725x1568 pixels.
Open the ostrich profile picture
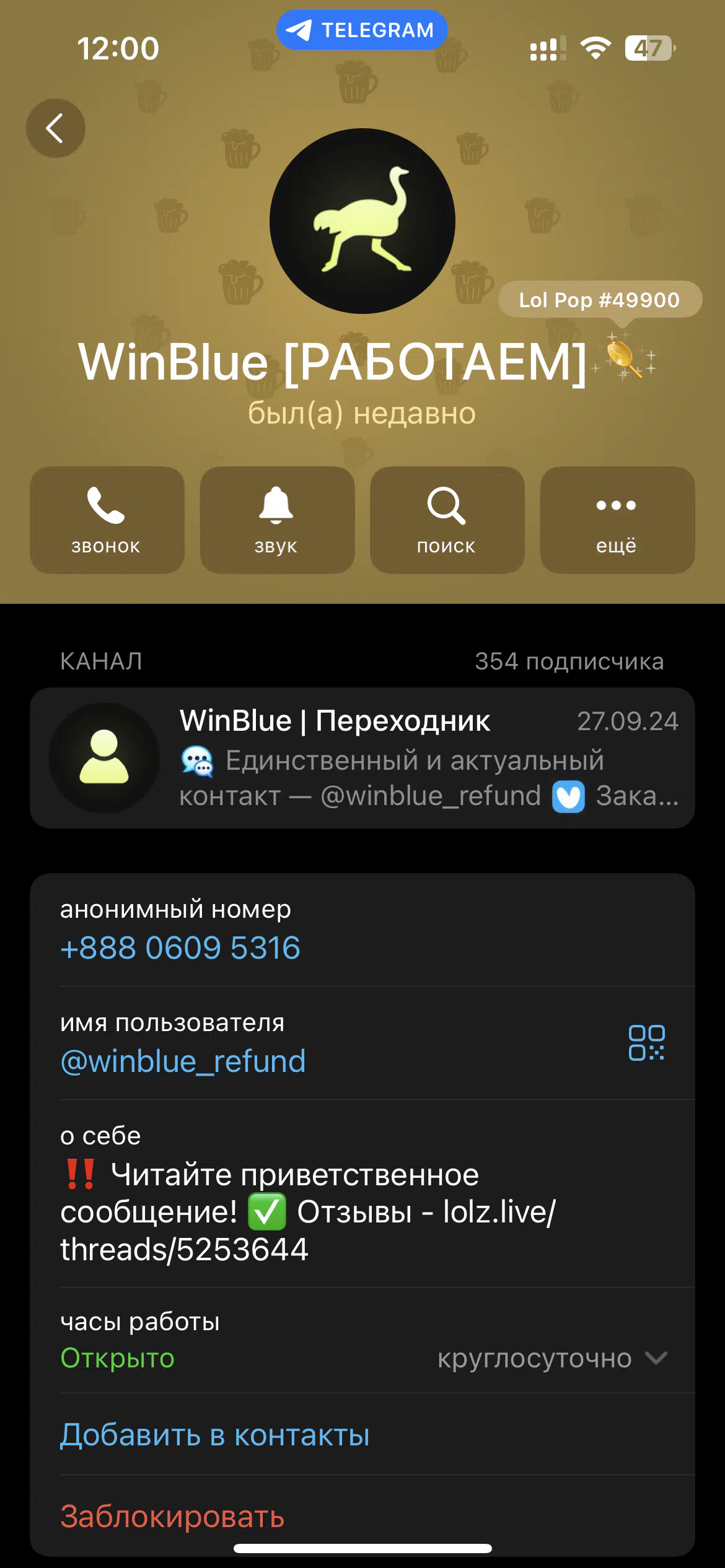[362, 221]
